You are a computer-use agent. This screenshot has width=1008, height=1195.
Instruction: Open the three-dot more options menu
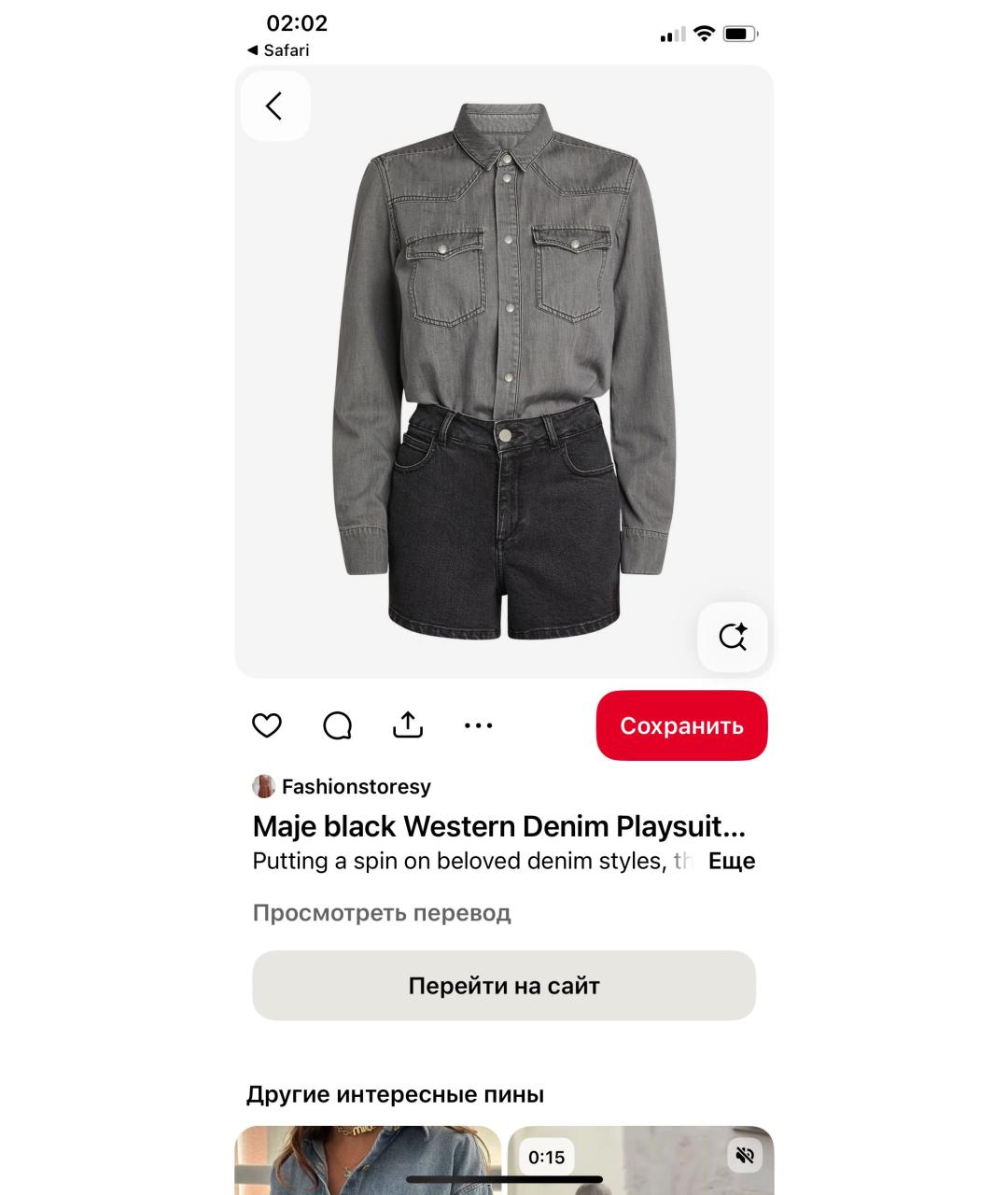[x=478, y=725]
